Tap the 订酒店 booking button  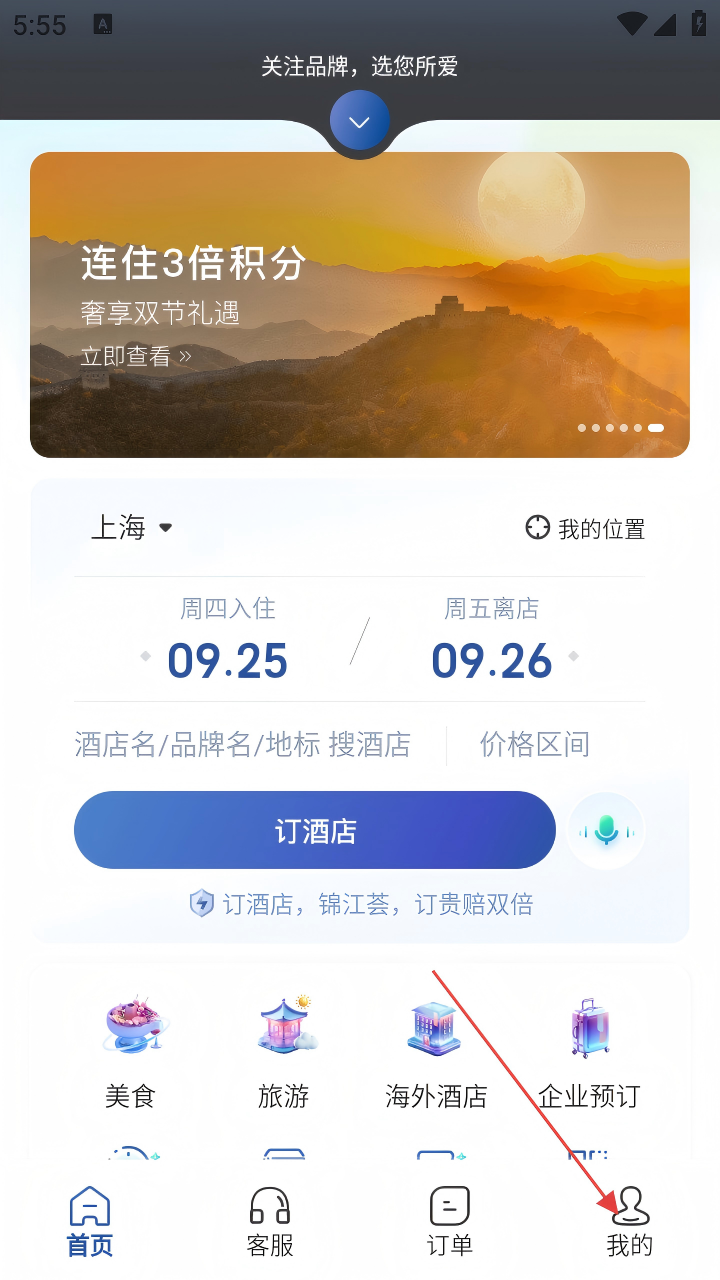tap(314, 830)
